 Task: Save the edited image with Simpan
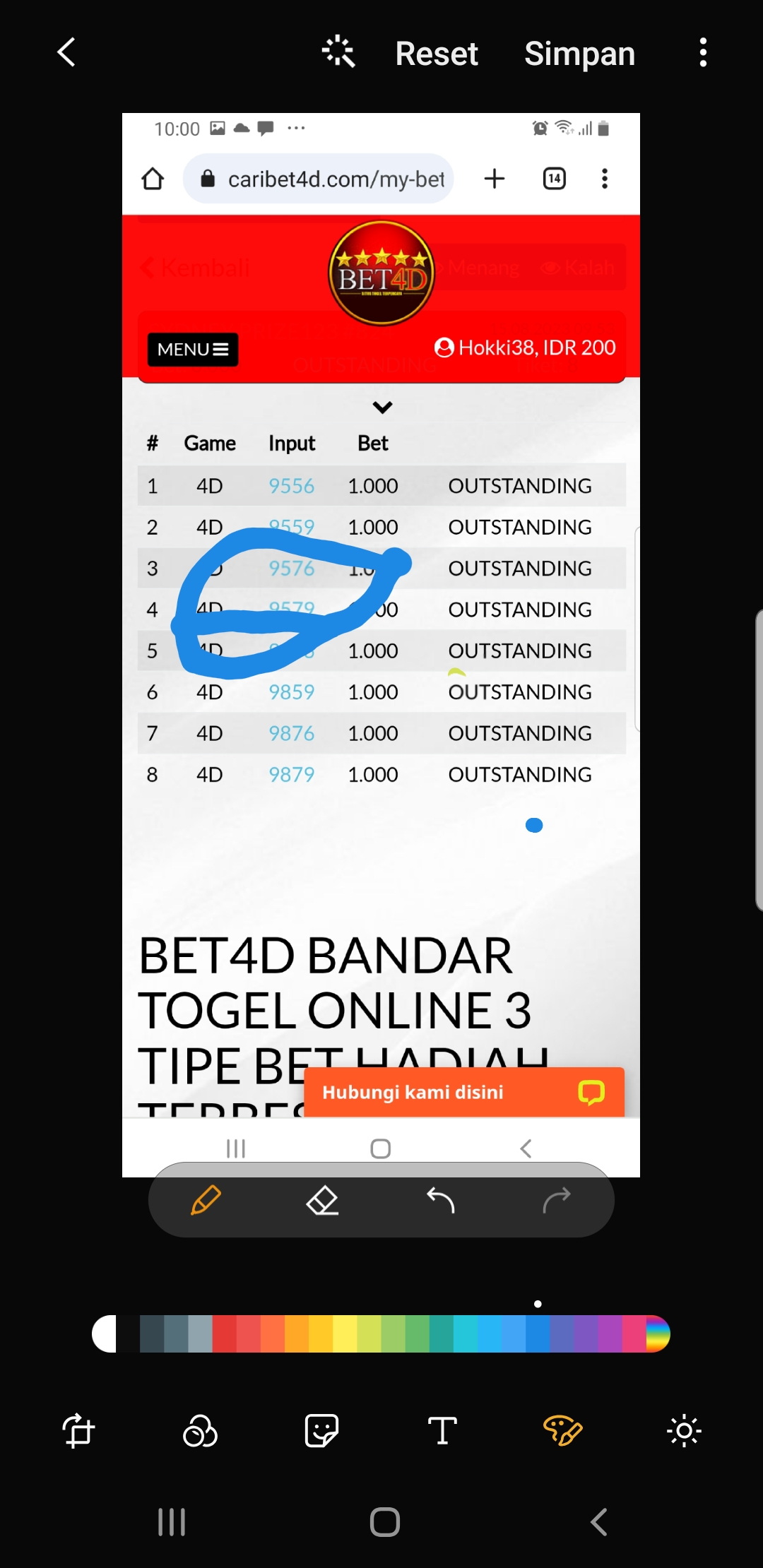click(x=579, y=54)
